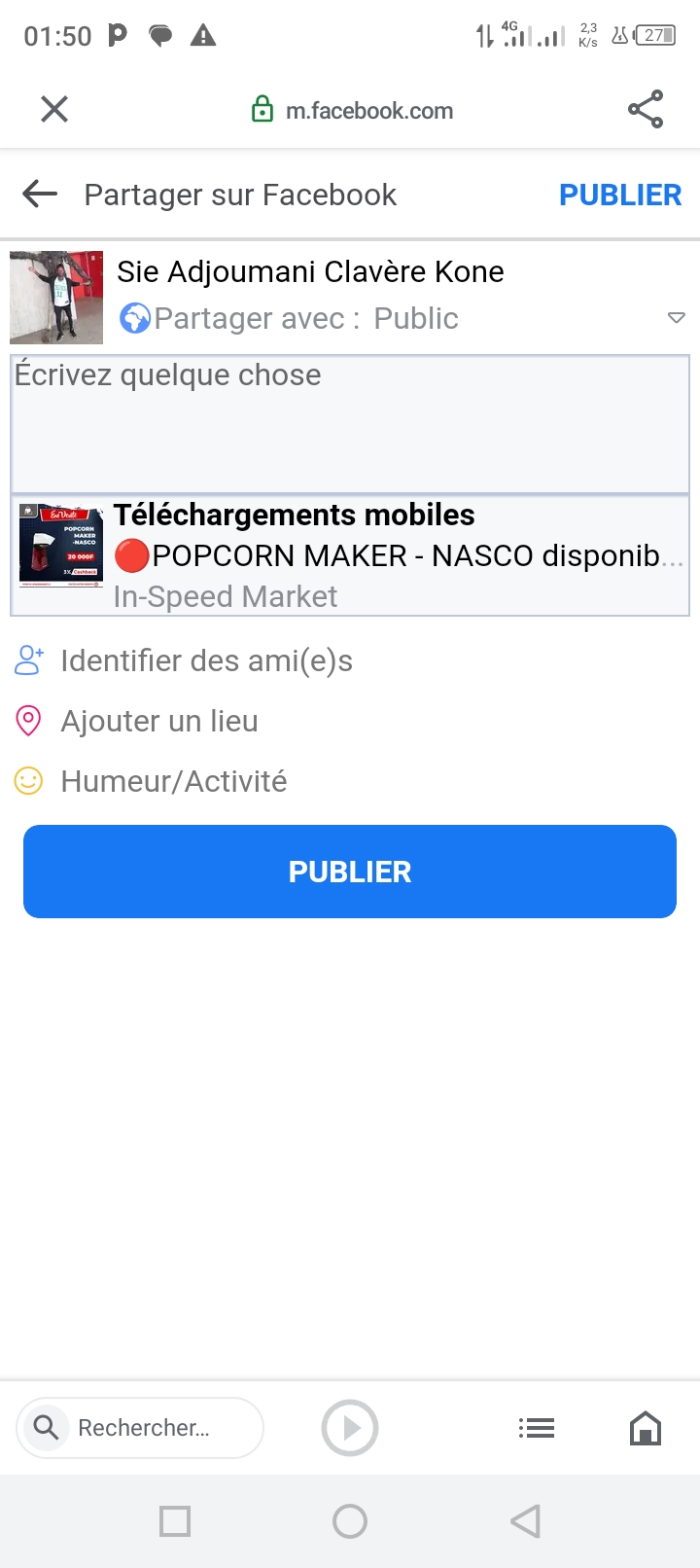Viewport: 700px width, 1568px height.
Task: Open the list menu icon
Action: (537, 1428)
